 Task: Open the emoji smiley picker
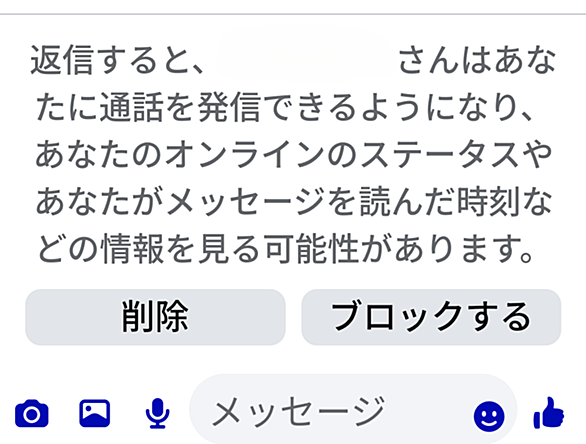(x=489, y=416)
